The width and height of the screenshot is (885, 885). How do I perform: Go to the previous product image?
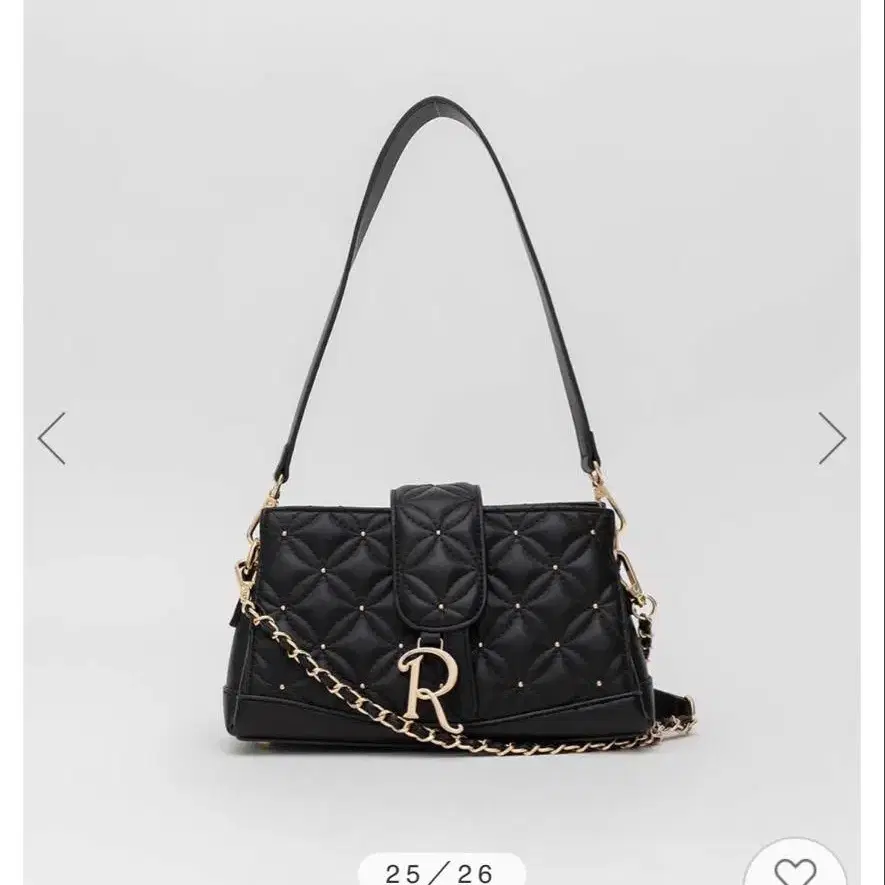click(x=52, y=438)
